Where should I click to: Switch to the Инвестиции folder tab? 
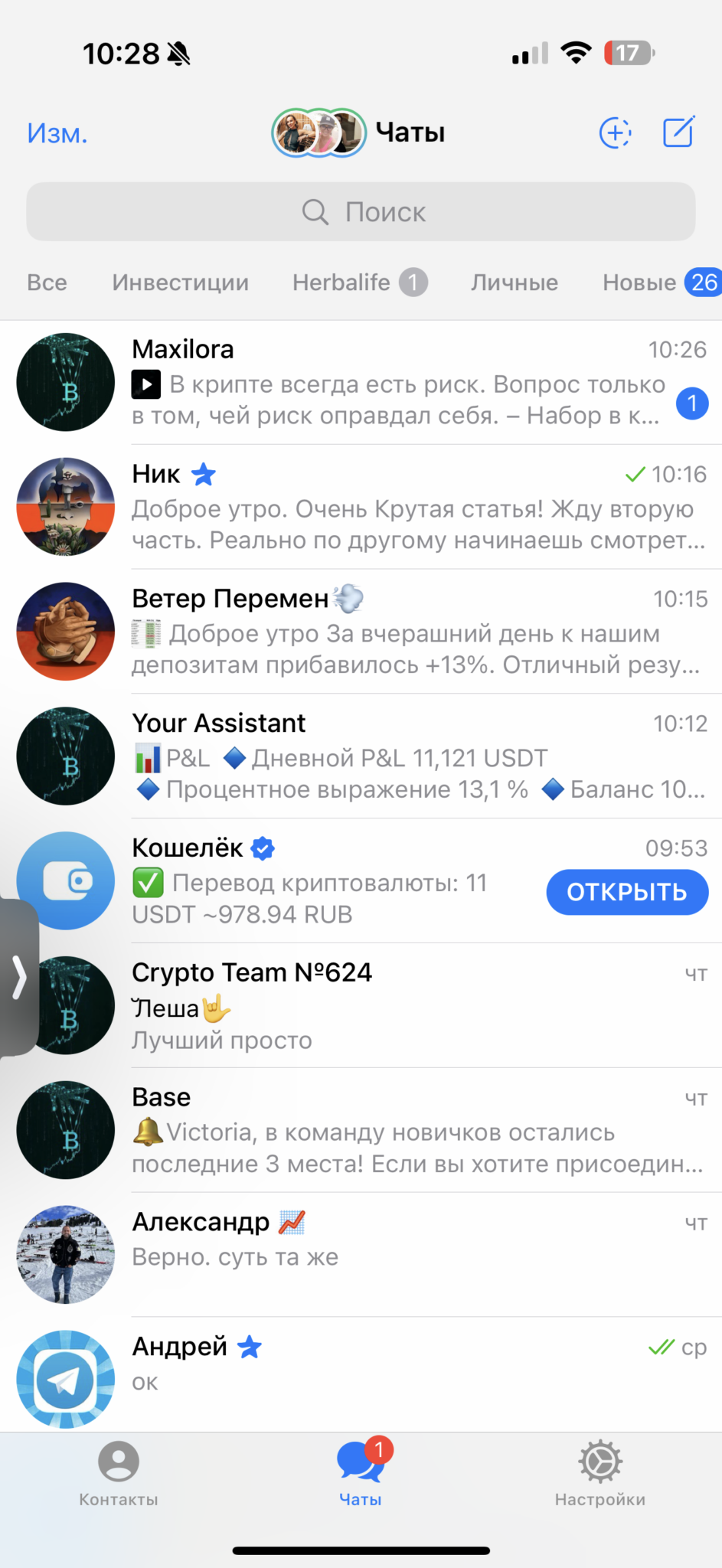181,283
